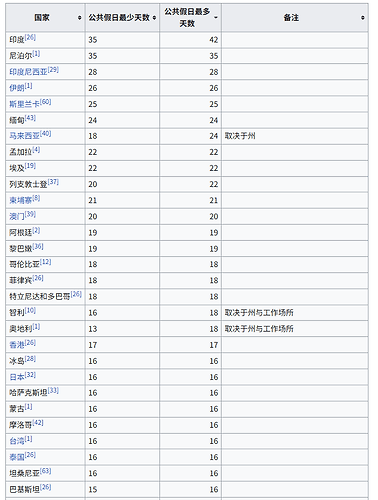
Task: Open the 香港 link
Action: [17, 345]
